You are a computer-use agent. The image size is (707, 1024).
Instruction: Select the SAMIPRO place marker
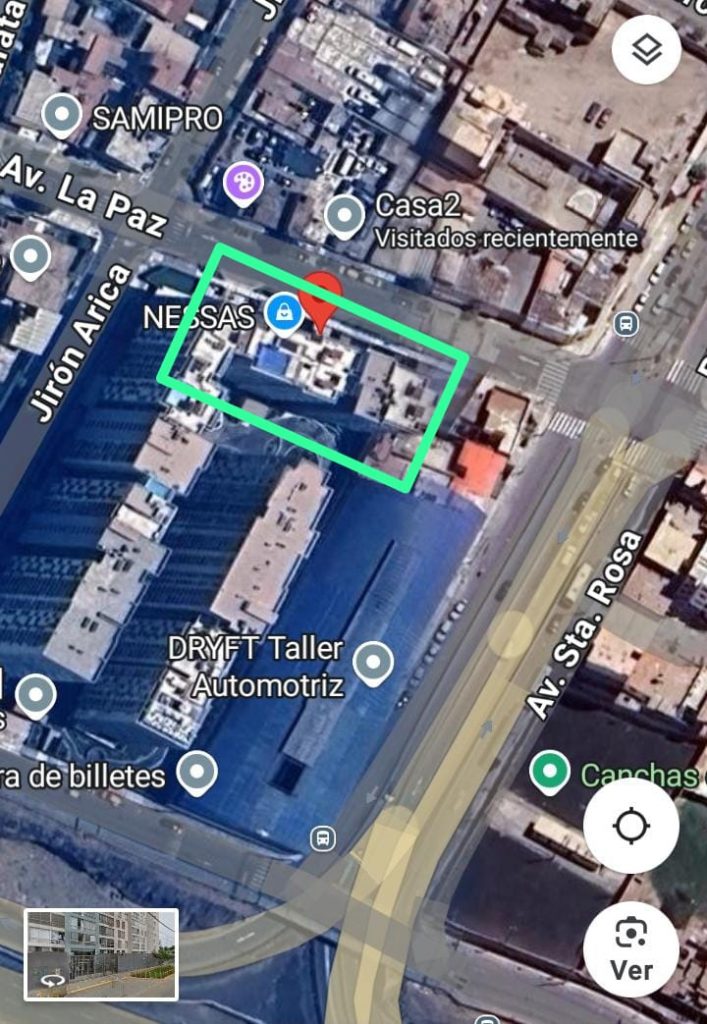[x=62, y=117]
